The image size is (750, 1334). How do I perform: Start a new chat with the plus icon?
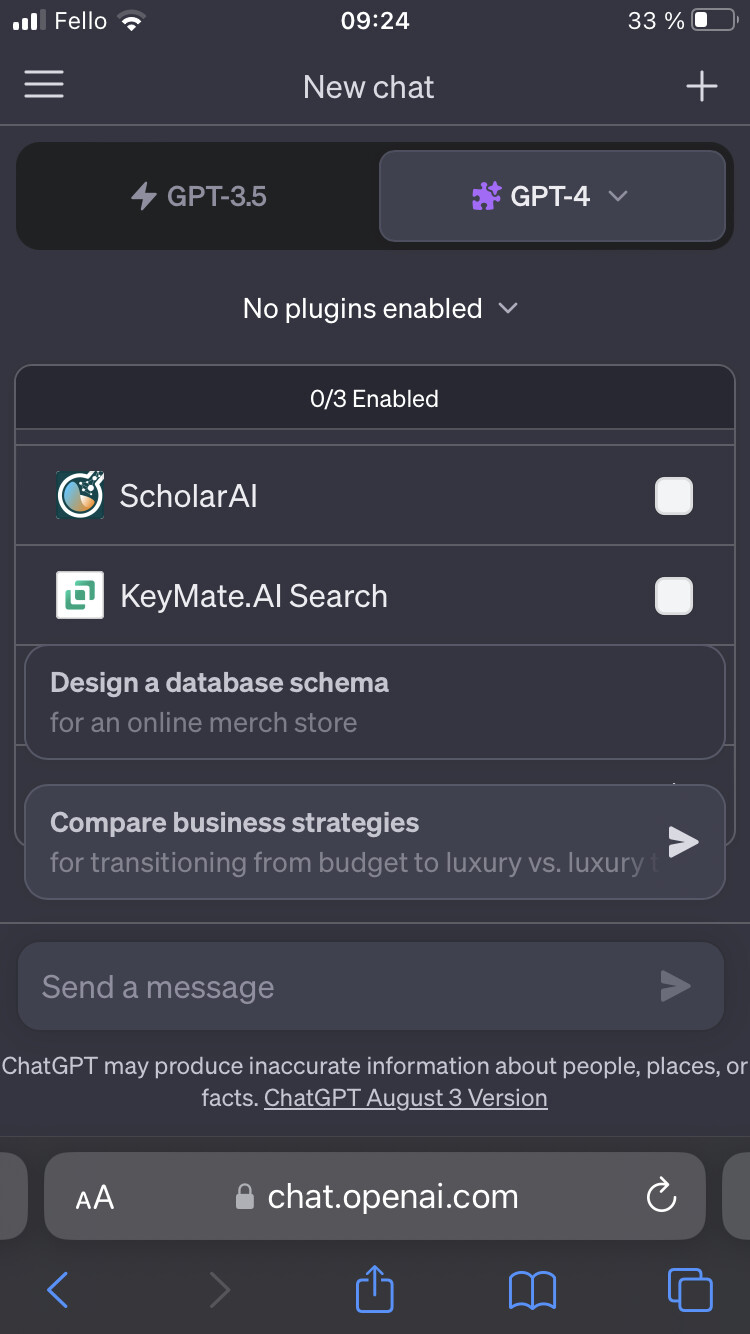[702, 86]
